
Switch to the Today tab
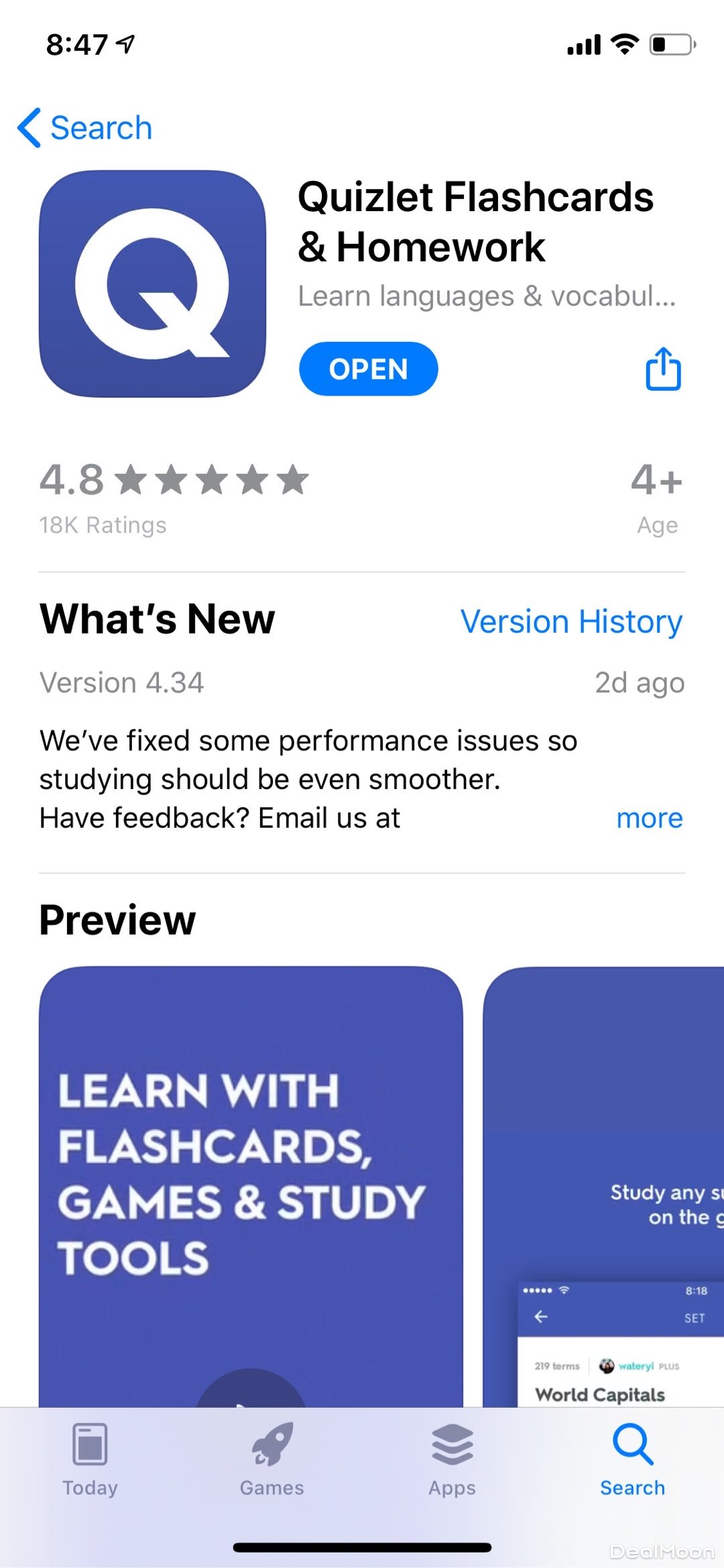click(90, 1459)
